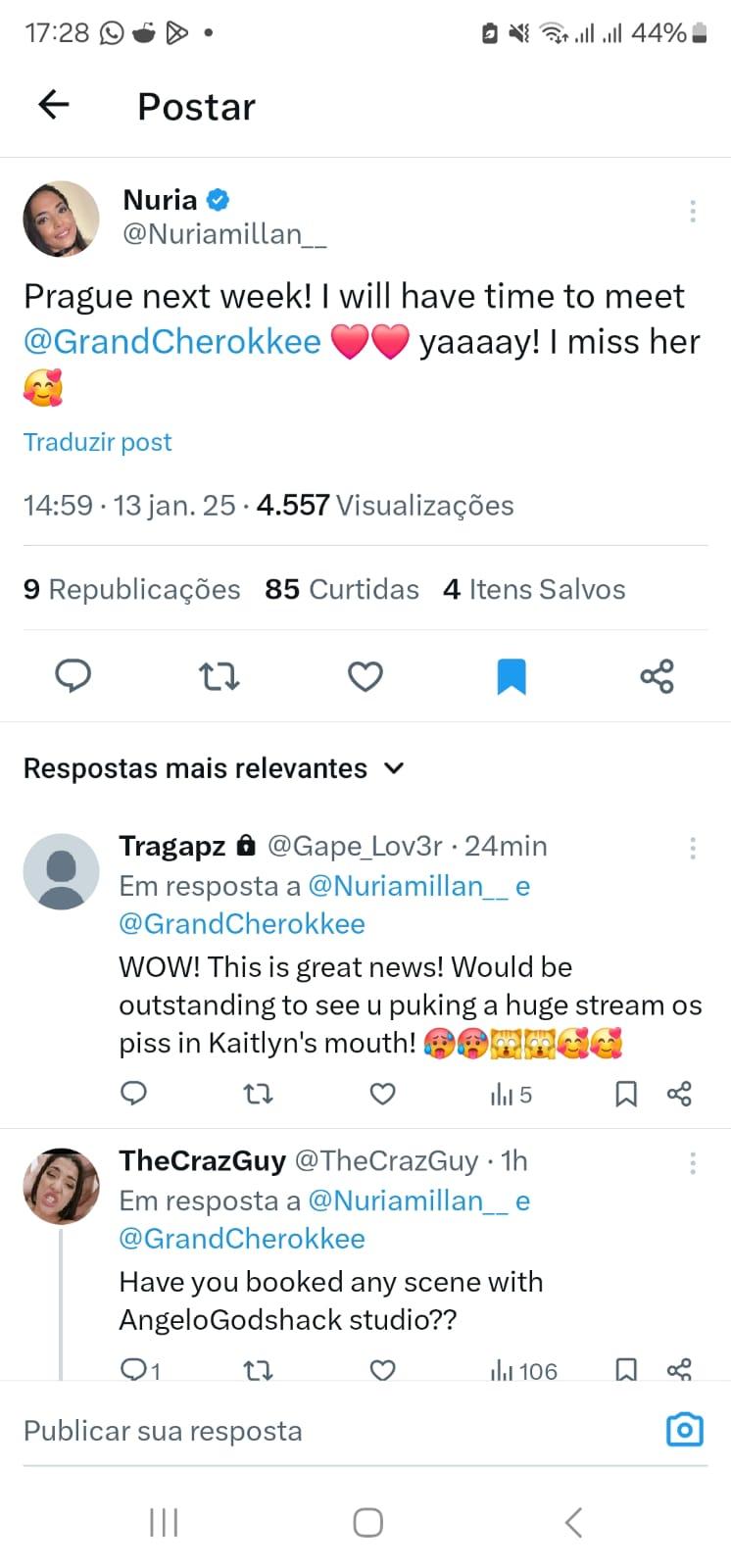Tap Traduzir post
This screenshot has height=1568, width=731.
97,442
